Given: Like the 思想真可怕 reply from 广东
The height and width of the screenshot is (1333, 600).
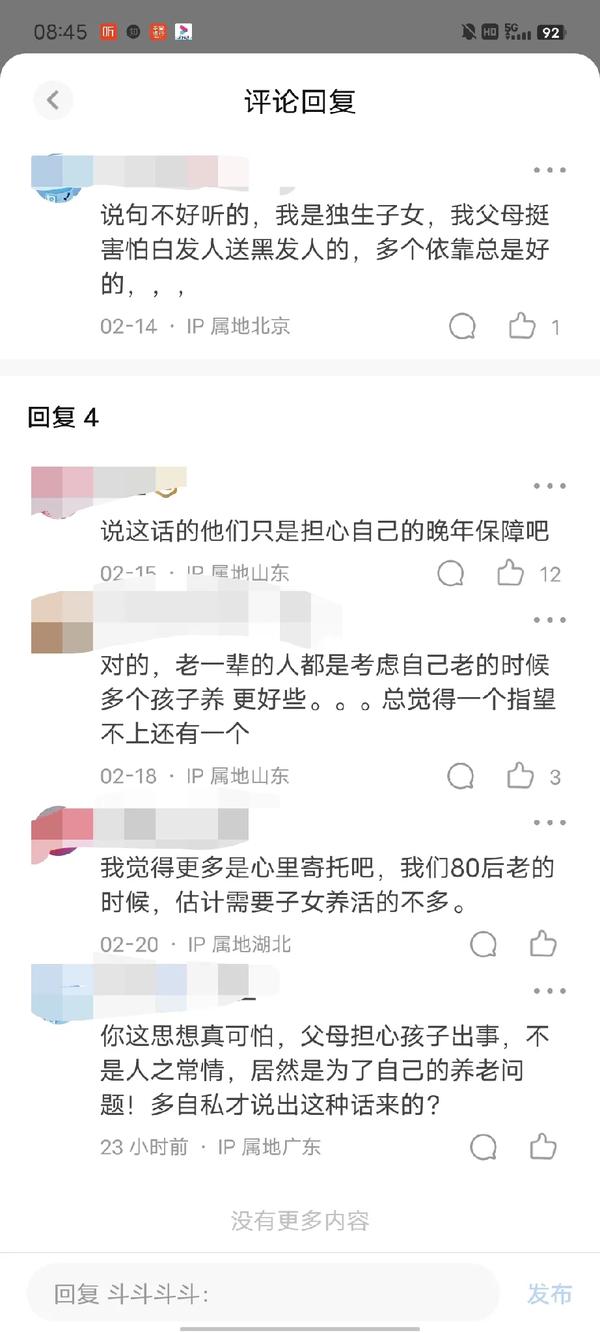Looking at the screenshot, I should coord(543,1146).
